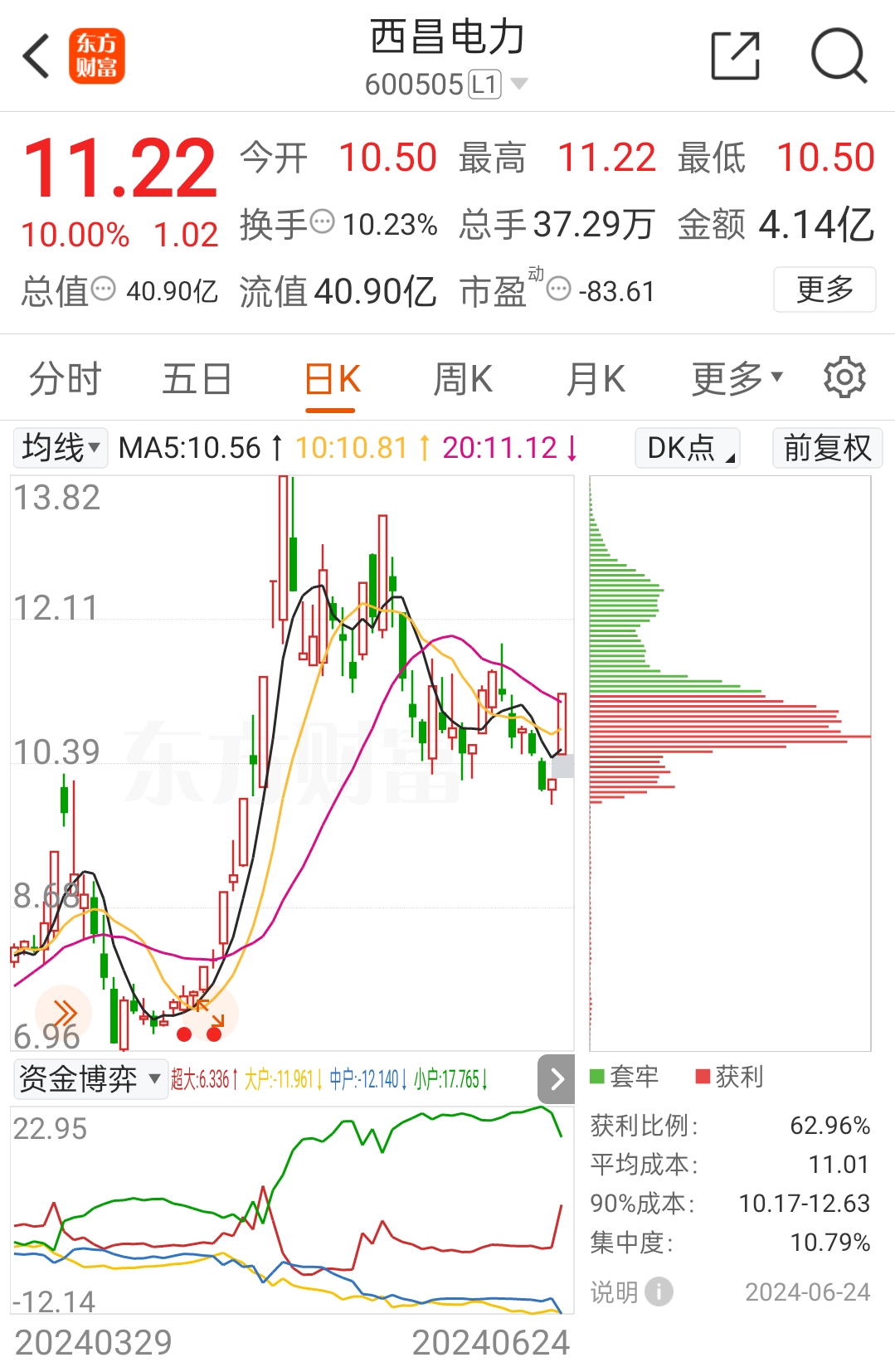895x1372 pixels.
Task: Open the 资金博弈 indicator dropdown
Action: tap(90, 1078)
